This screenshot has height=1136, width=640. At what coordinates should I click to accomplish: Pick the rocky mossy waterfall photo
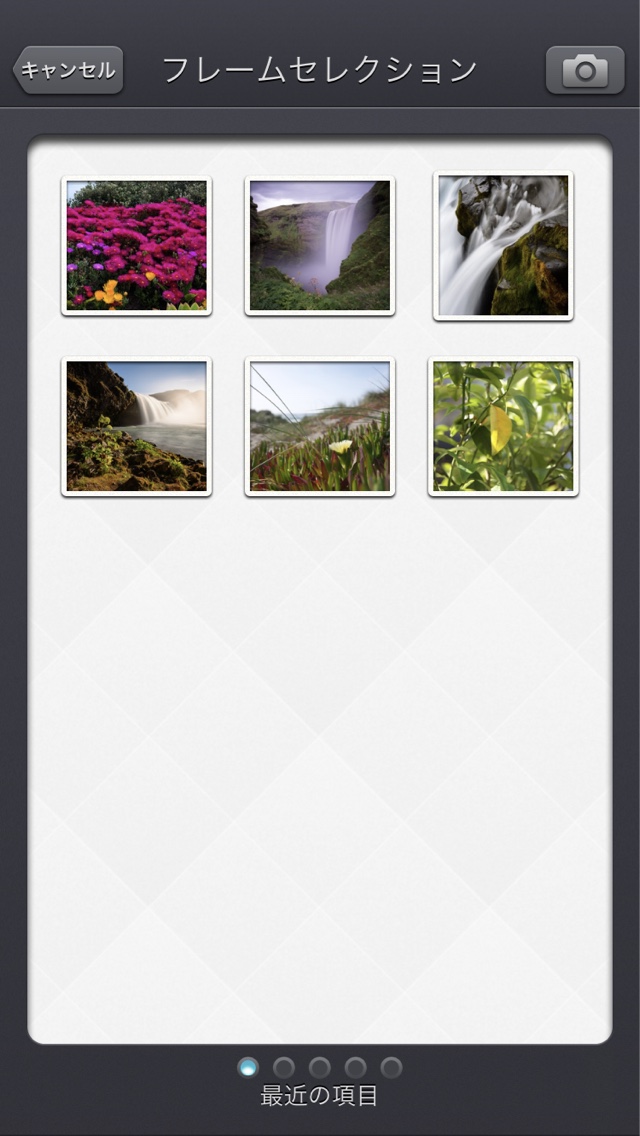pos(503,246)
